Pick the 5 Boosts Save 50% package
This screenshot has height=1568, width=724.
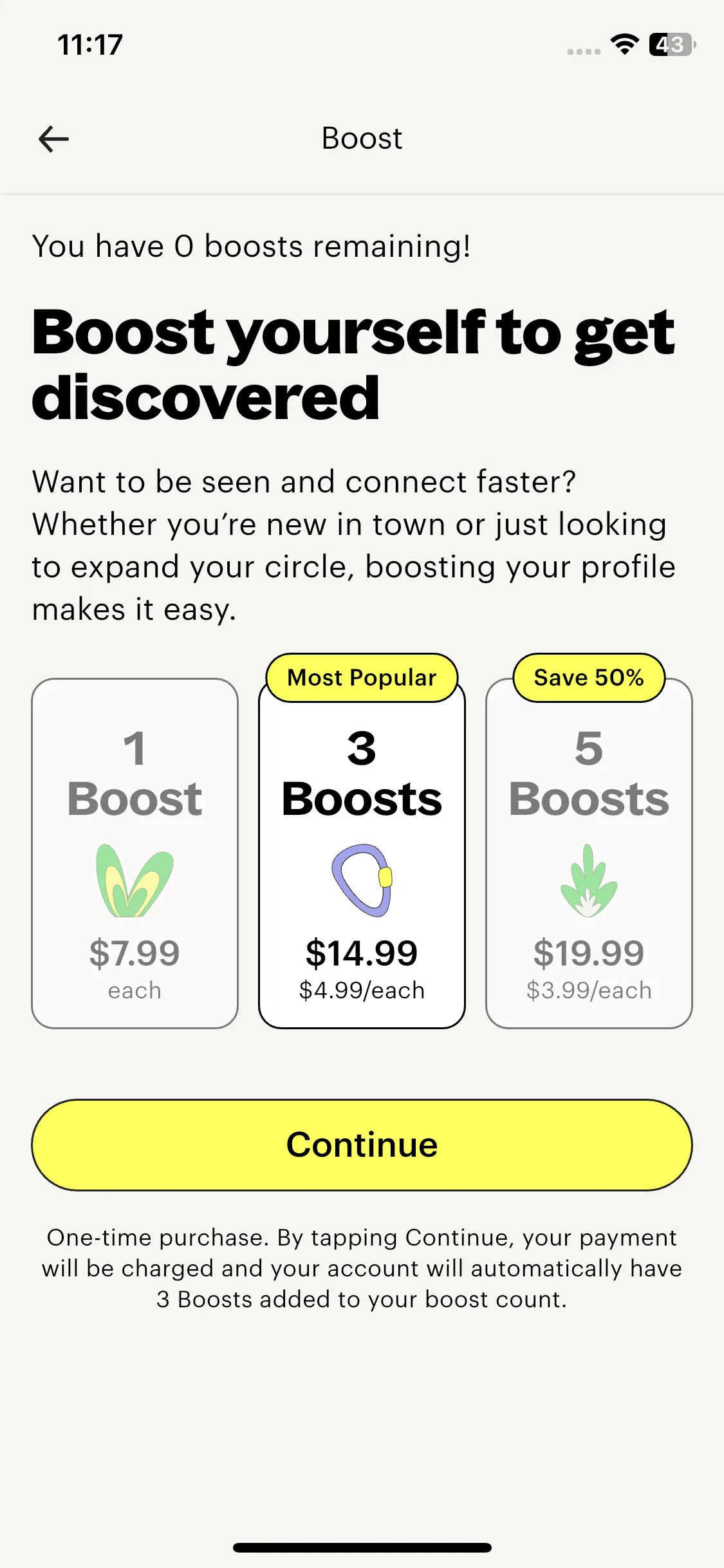[589, 853]
